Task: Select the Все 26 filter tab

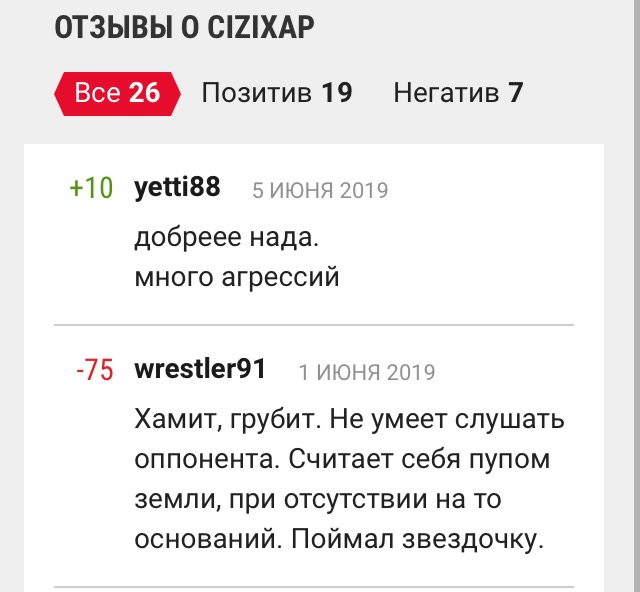Action: tap(117, 94)
